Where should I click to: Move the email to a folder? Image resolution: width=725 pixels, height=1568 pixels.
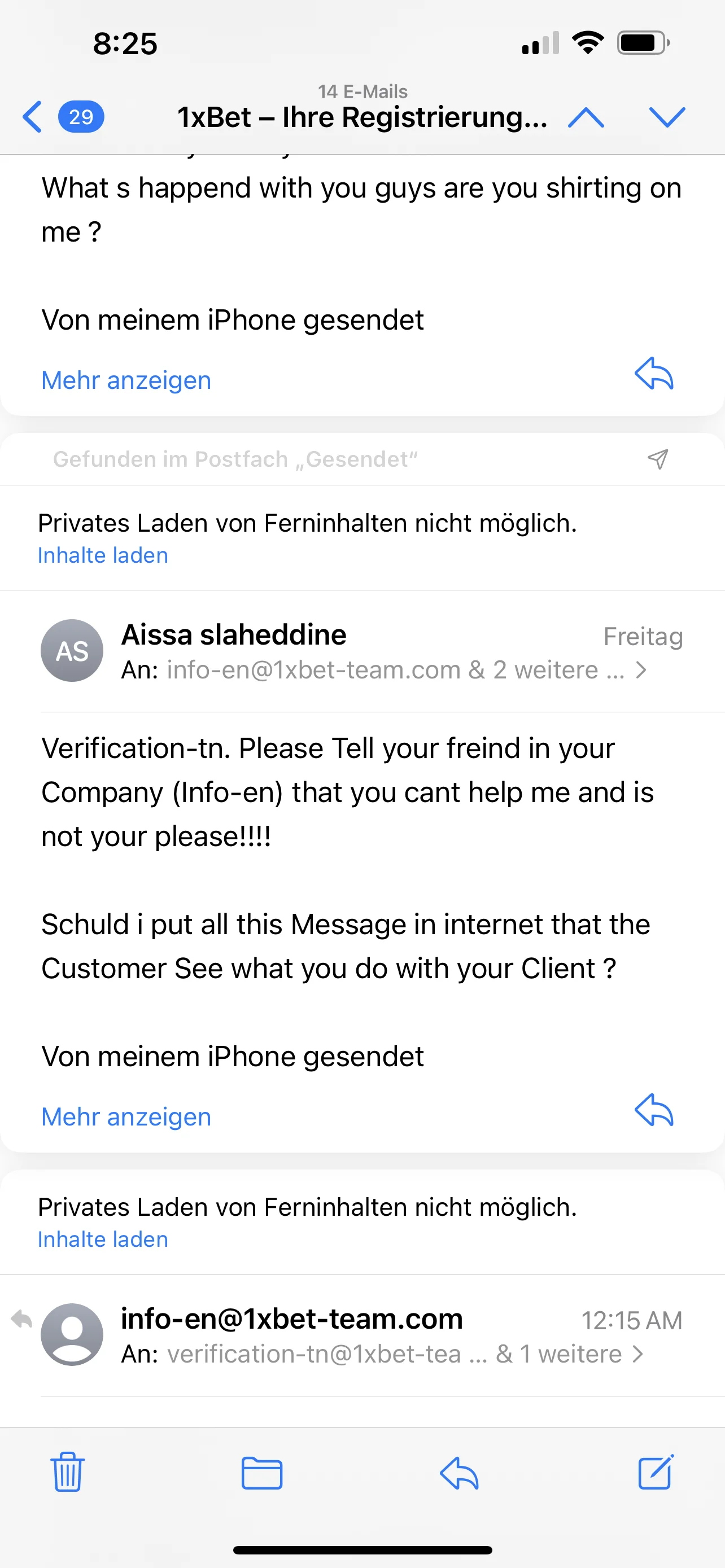click(262, 1472)
